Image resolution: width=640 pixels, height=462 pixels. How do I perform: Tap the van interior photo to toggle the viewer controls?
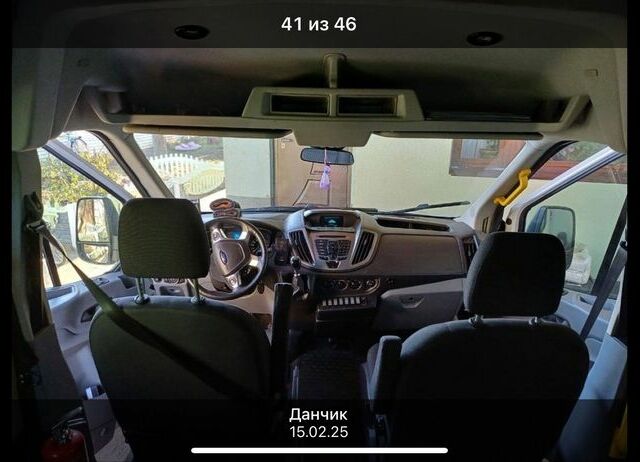[320, 230]
